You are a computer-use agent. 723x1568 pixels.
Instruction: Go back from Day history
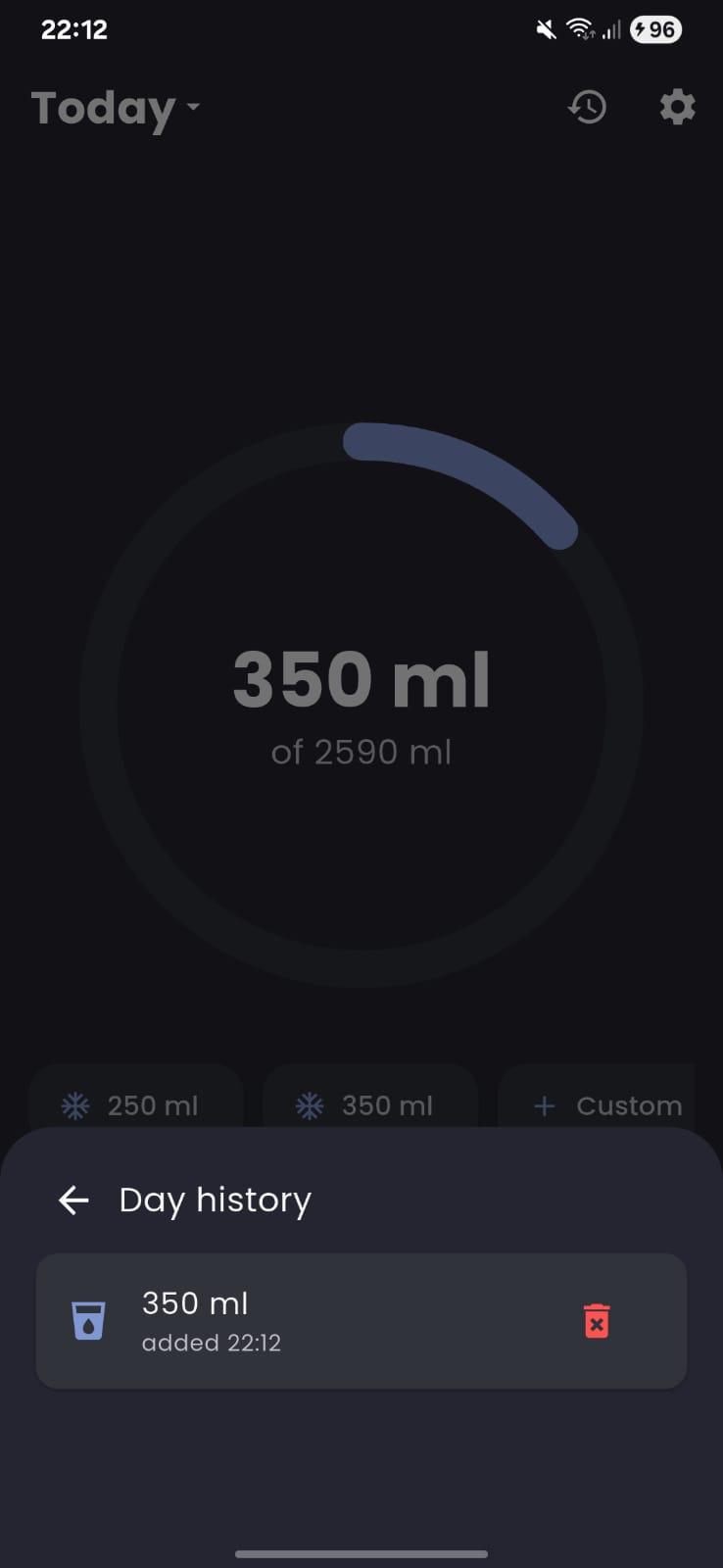pyautogui.click(x=74, y=1200)
